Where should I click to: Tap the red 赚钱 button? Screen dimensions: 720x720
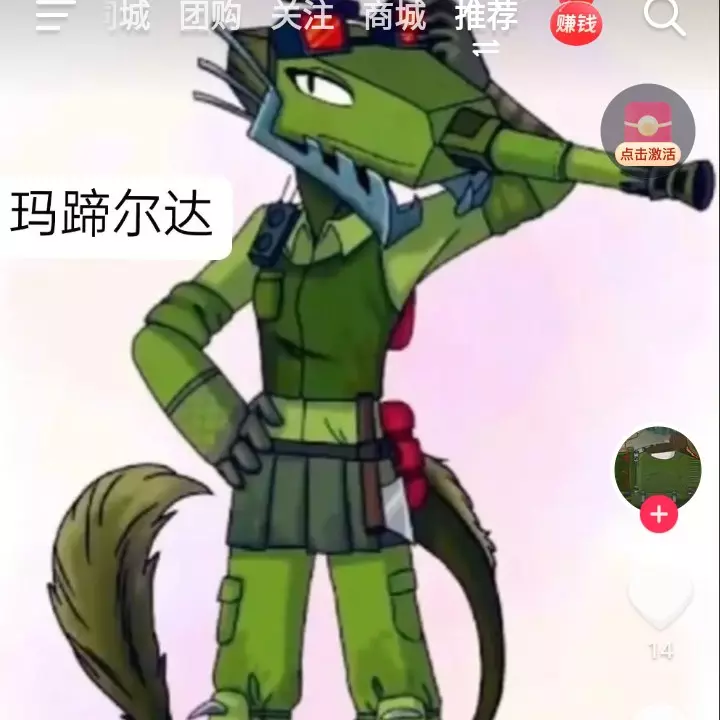577,22
